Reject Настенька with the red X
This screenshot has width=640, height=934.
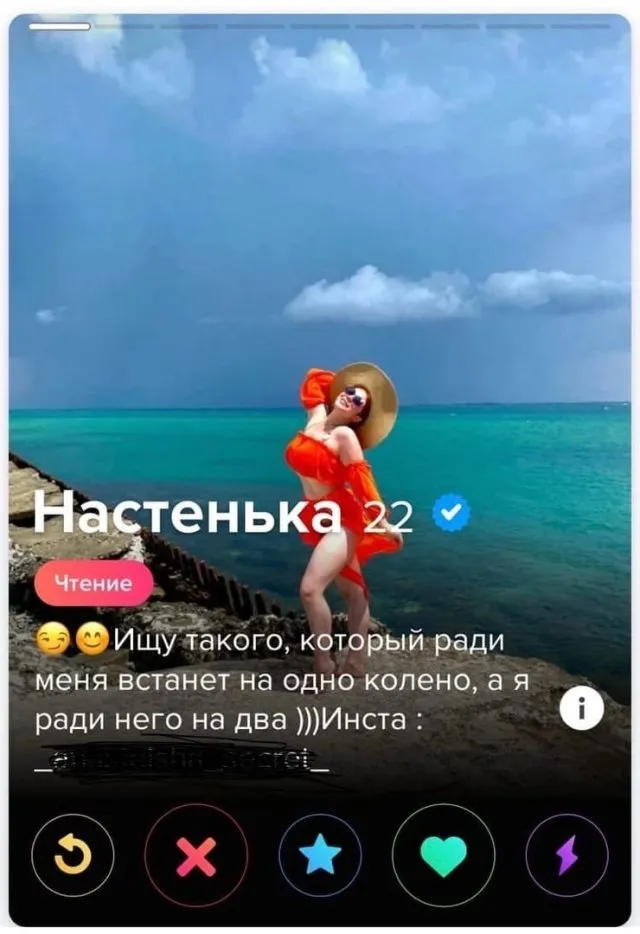(196, 855)
